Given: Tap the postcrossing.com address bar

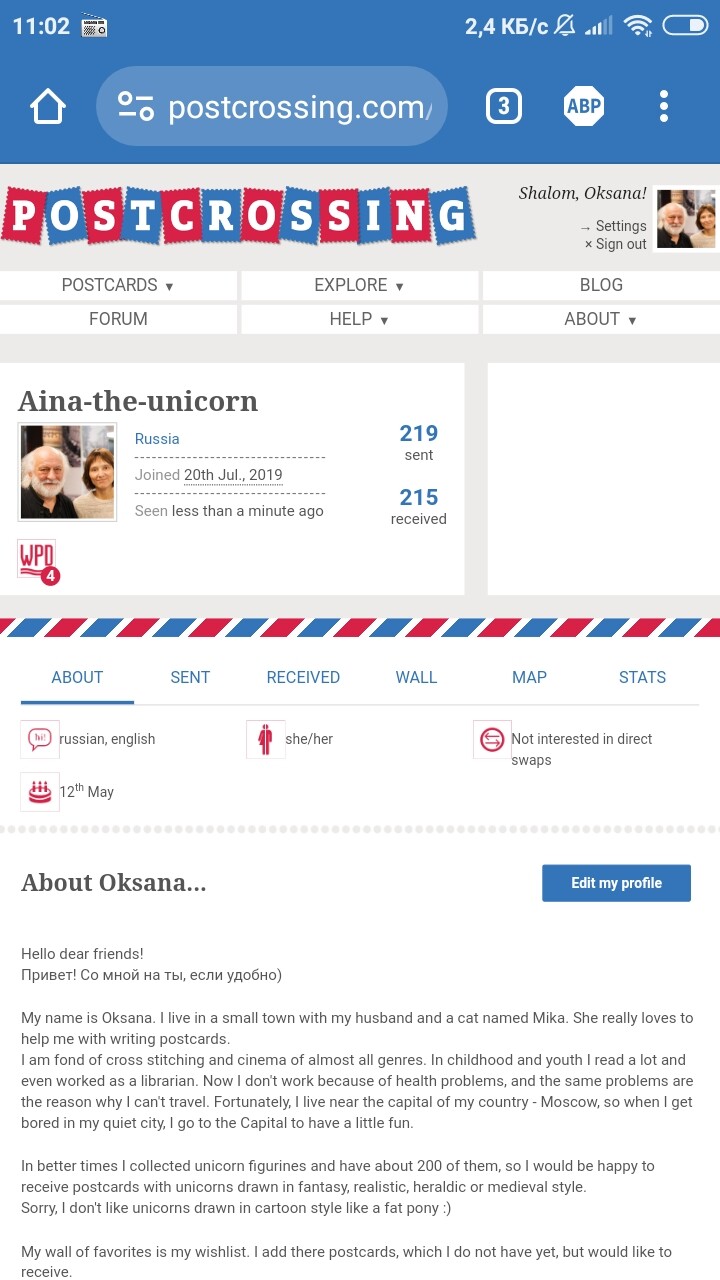Looking at the screenshot, I should pyautogui.click(x=271, y=106).
